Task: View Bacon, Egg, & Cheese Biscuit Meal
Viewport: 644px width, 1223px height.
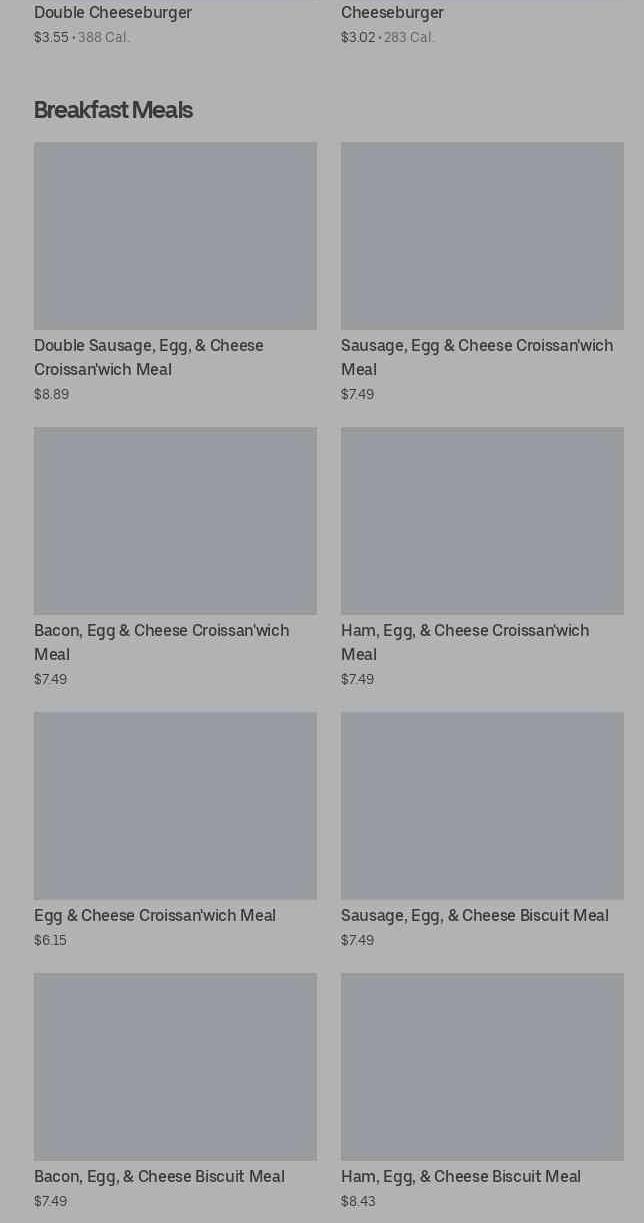Action: click(175, 1067)
